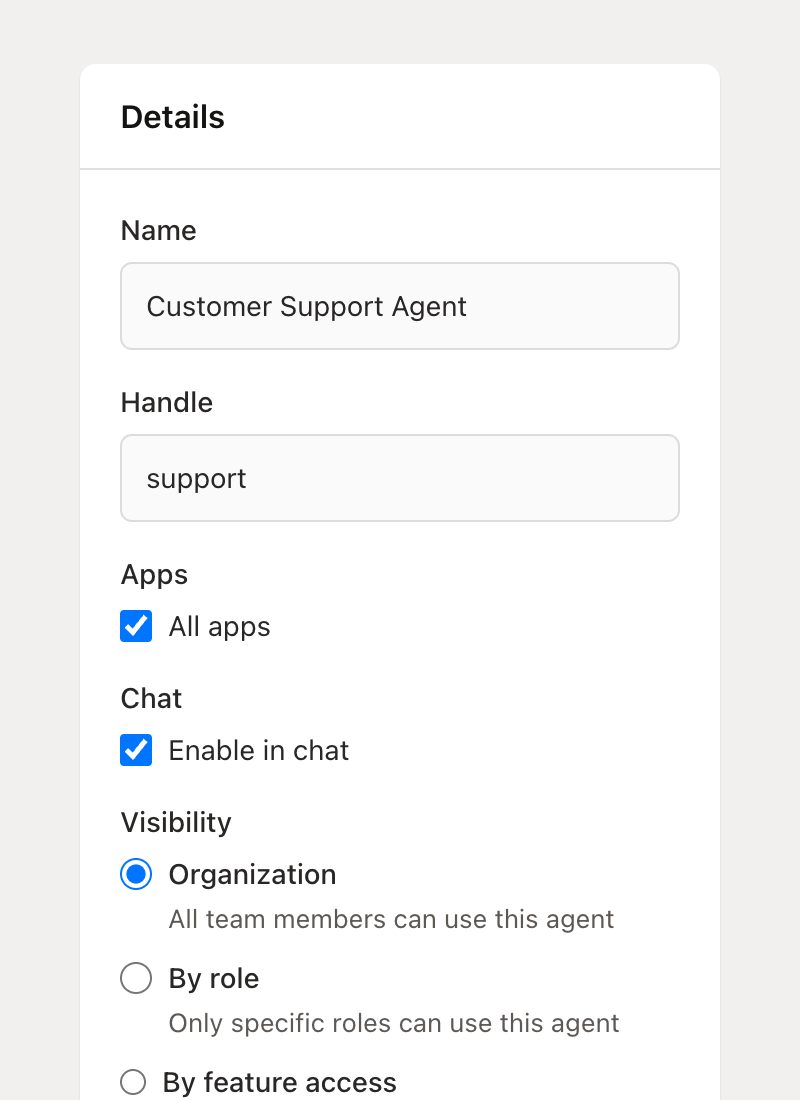Click the Chat section heading

[151, 698]
